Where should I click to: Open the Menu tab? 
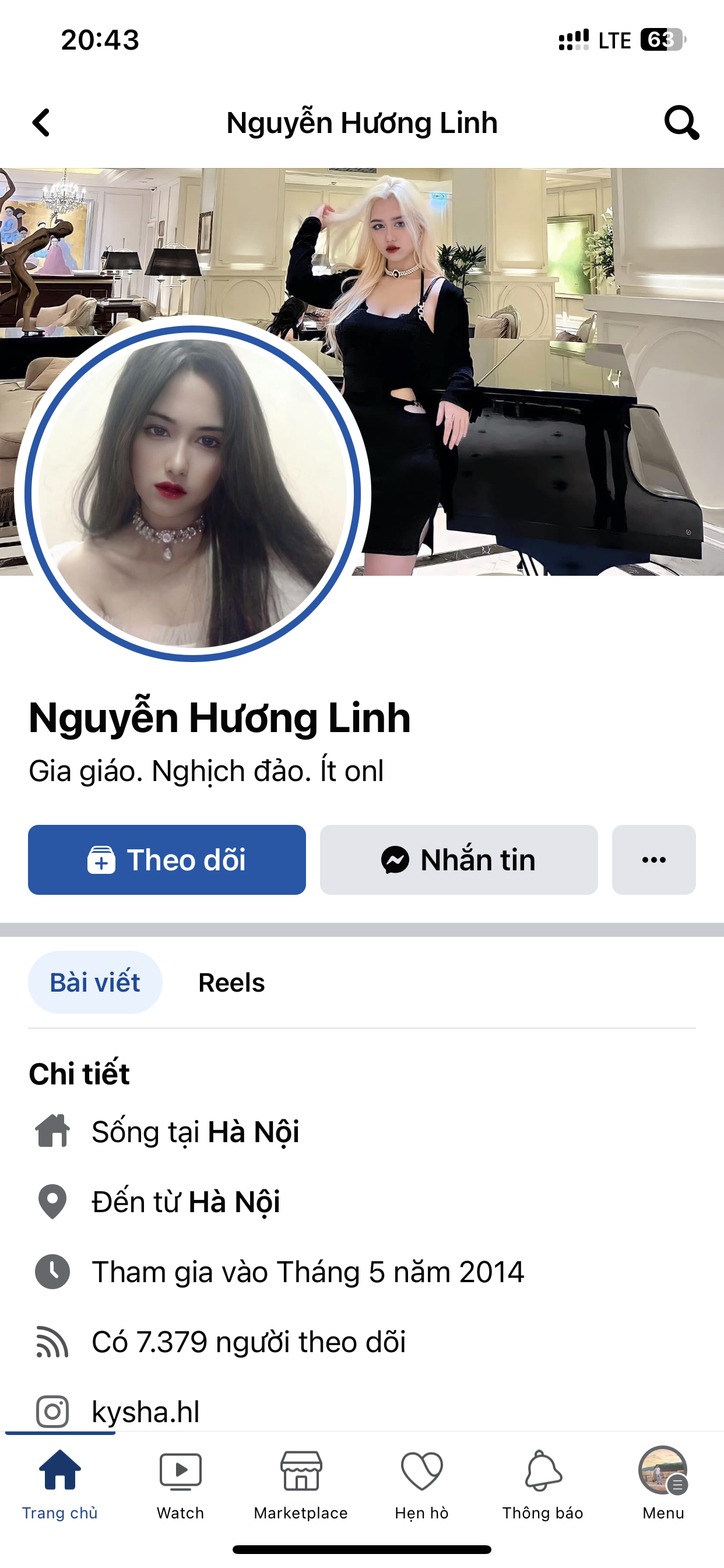663,1483
